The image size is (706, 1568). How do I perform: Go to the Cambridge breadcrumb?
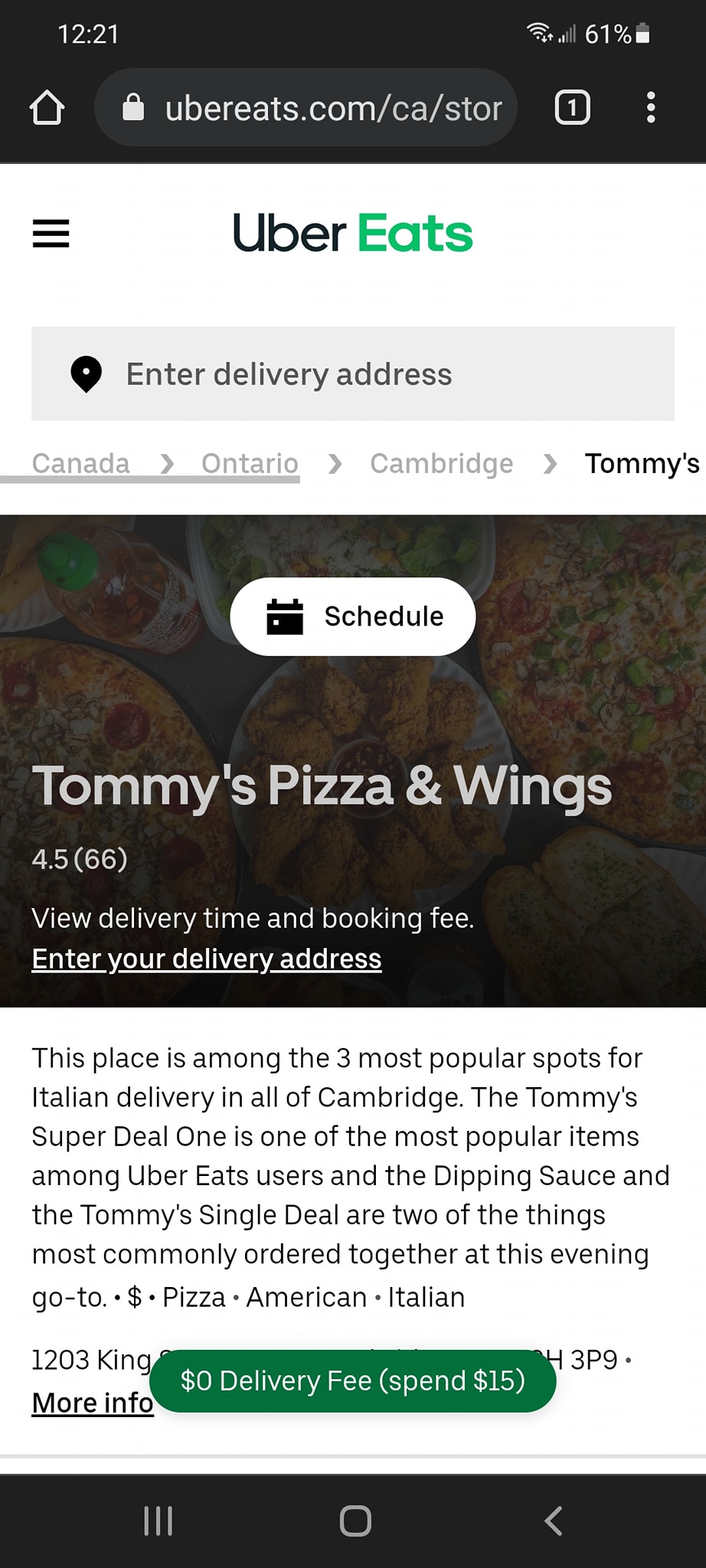441,463
